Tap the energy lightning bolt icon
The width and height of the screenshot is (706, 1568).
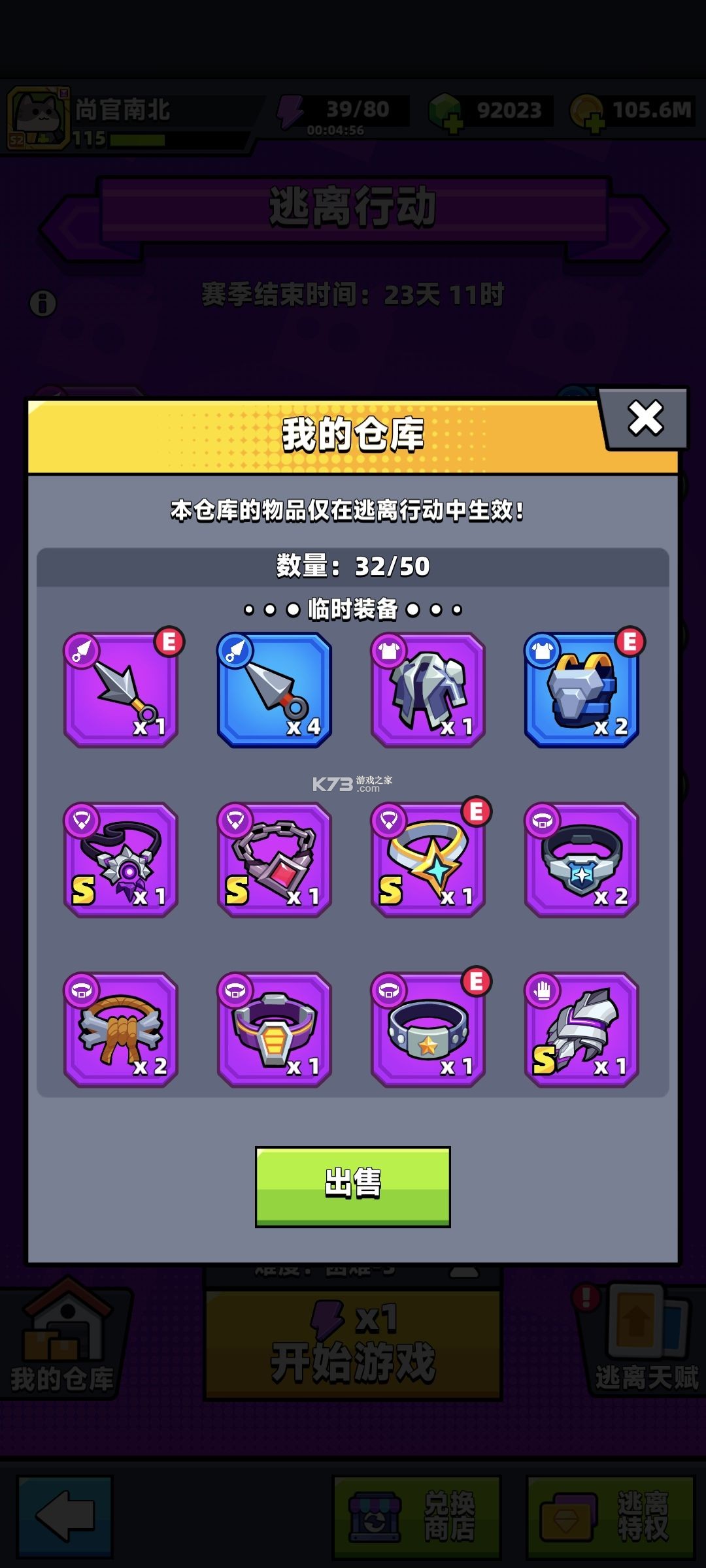292,110
